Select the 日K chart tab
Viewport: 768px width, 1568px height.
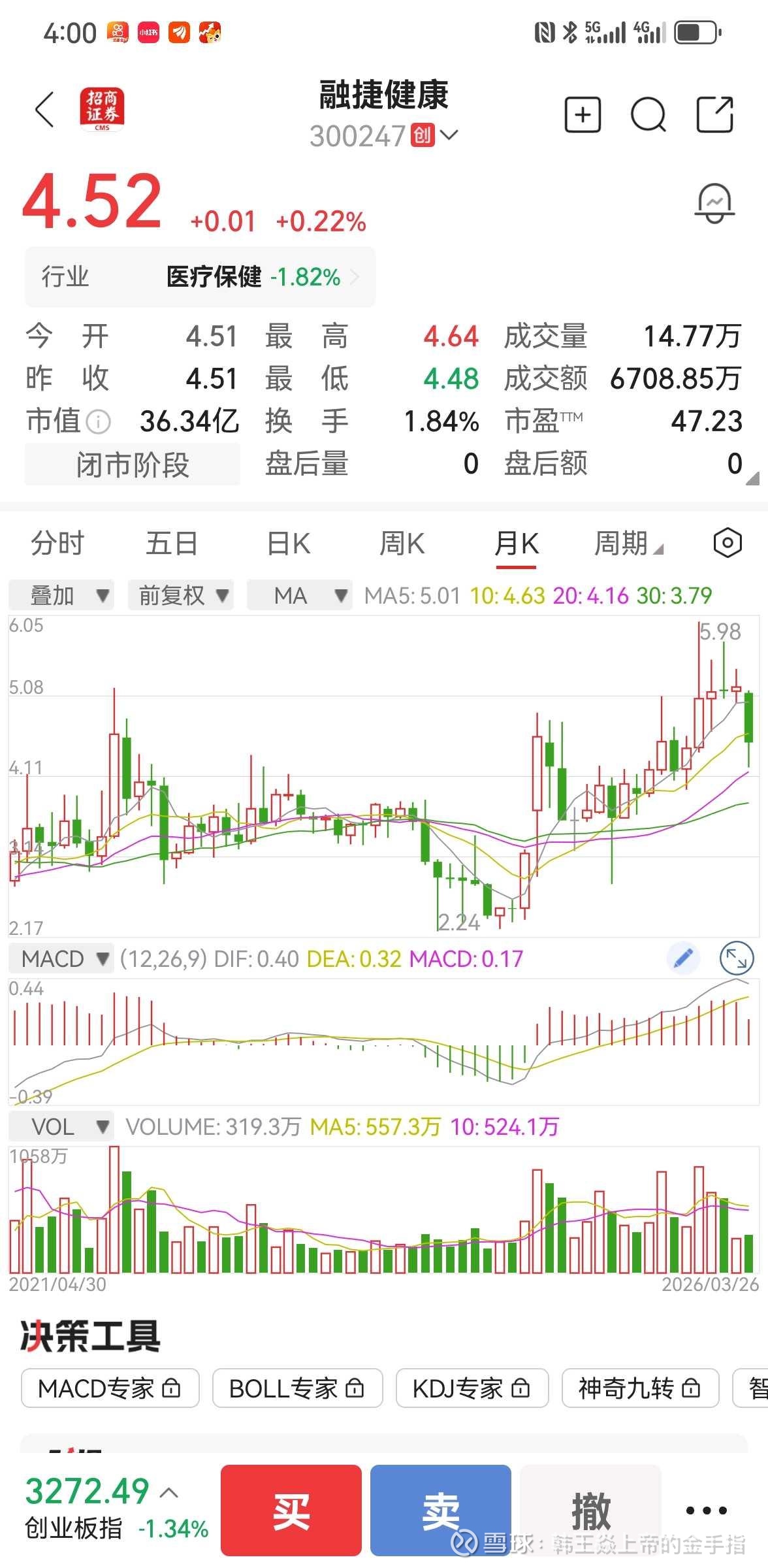click(288, 544)
